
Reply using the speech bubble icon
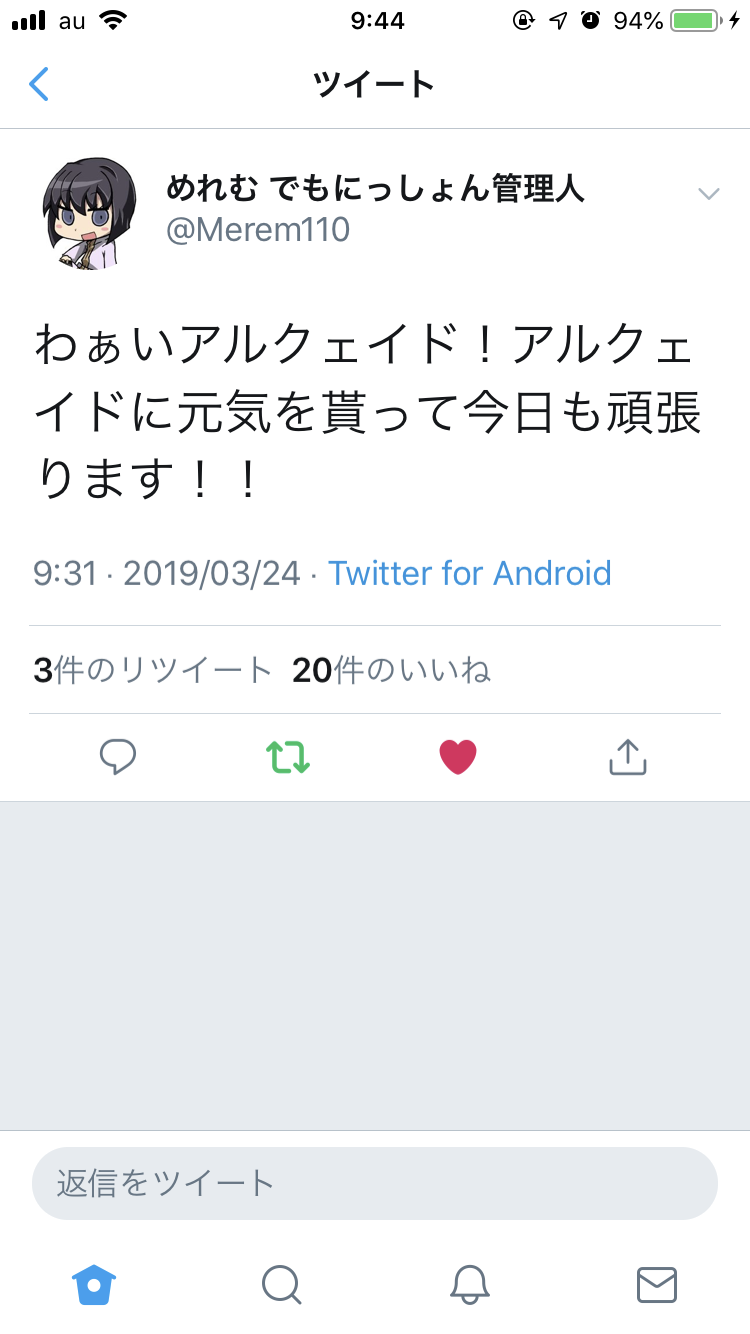pyautogui.click(x=118, y=757)
